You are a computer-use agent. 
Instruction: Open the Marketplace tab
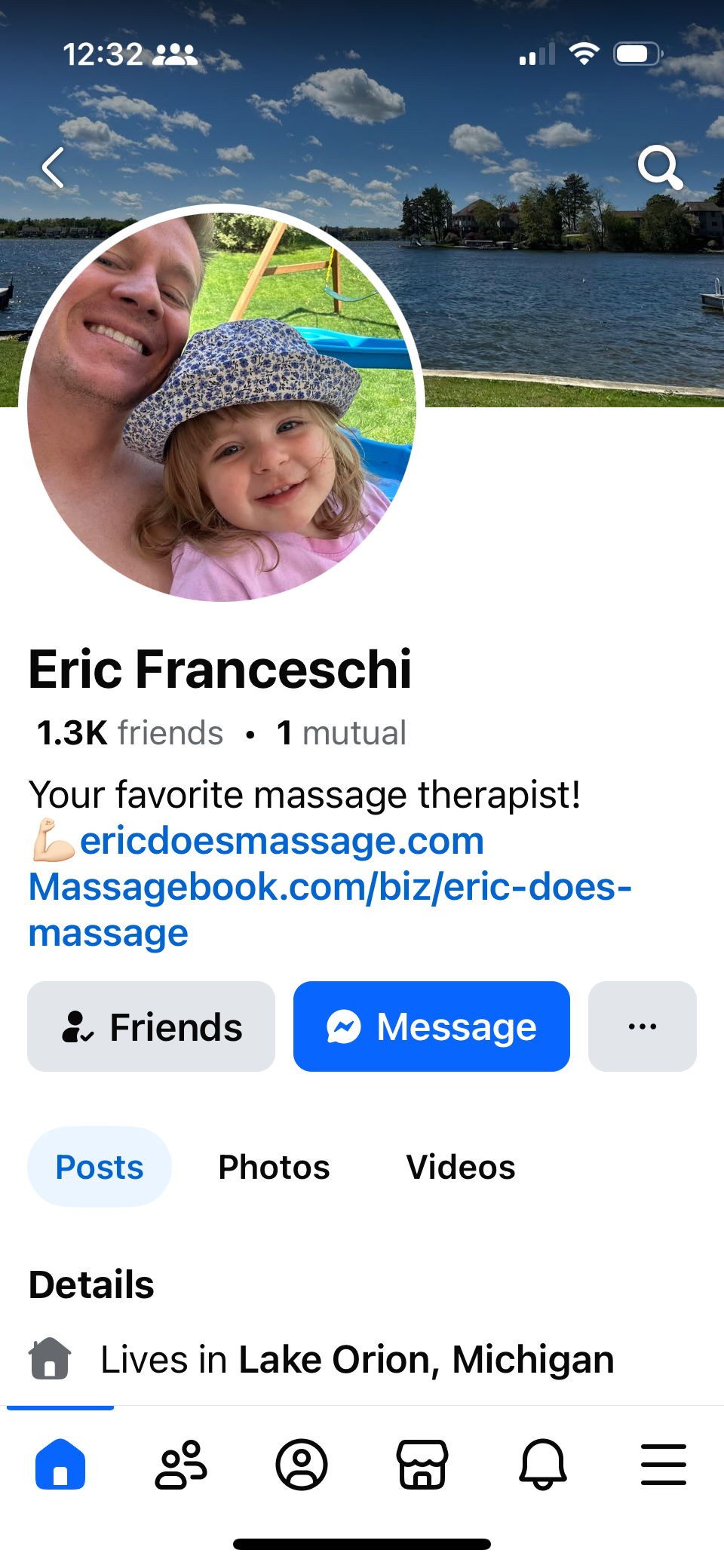(x=422, y=1464)
